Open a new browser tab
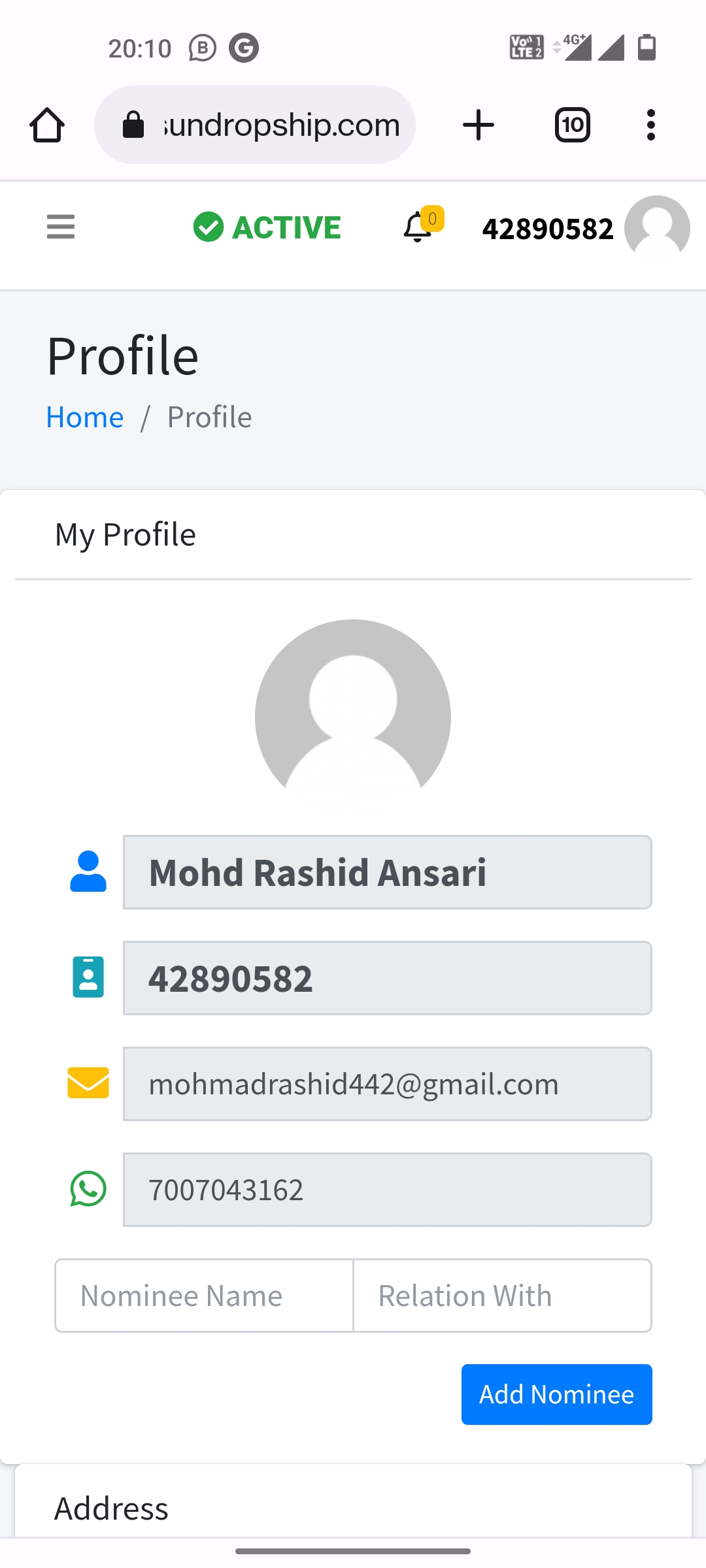 479,125
